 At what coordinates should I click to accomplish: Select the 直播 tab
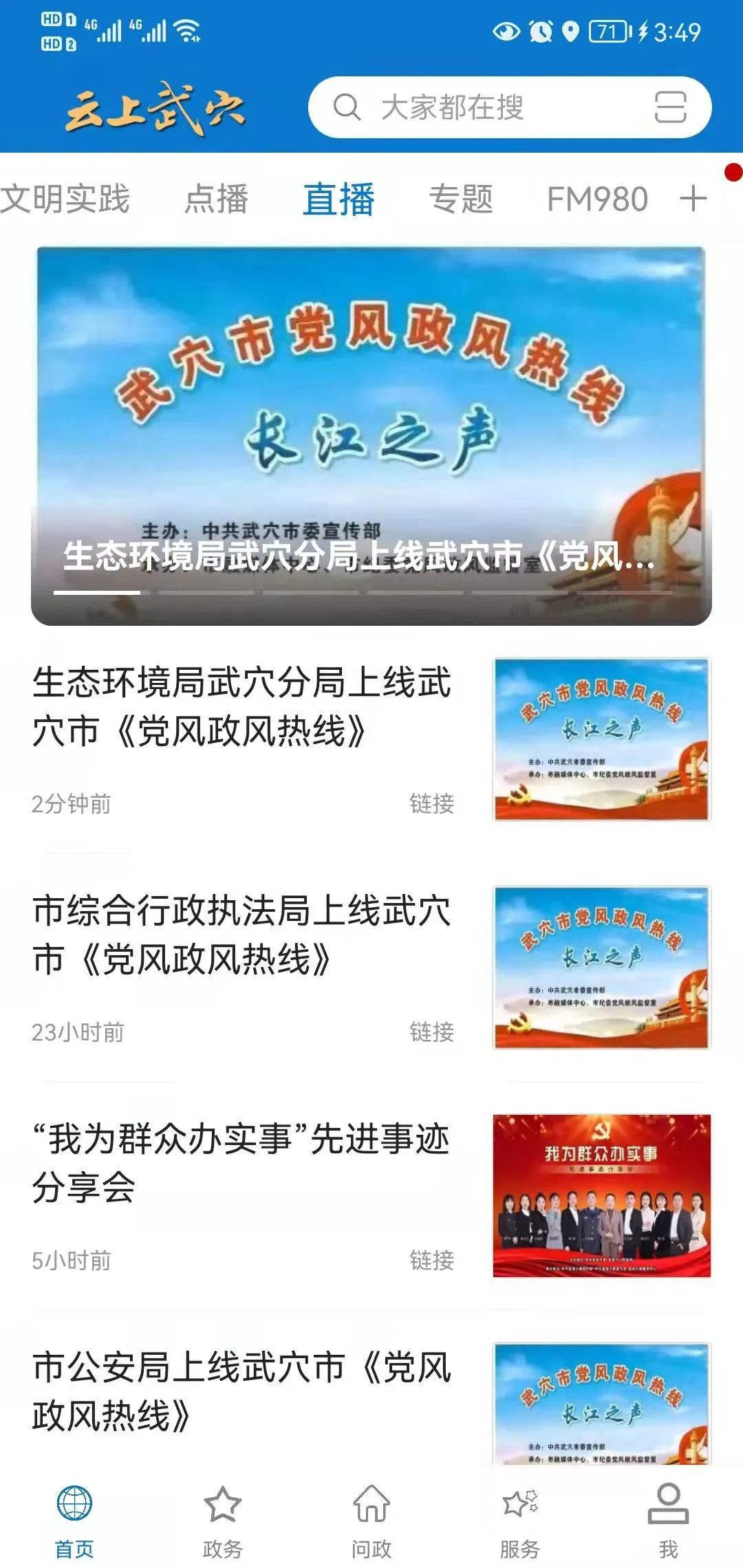339,199
